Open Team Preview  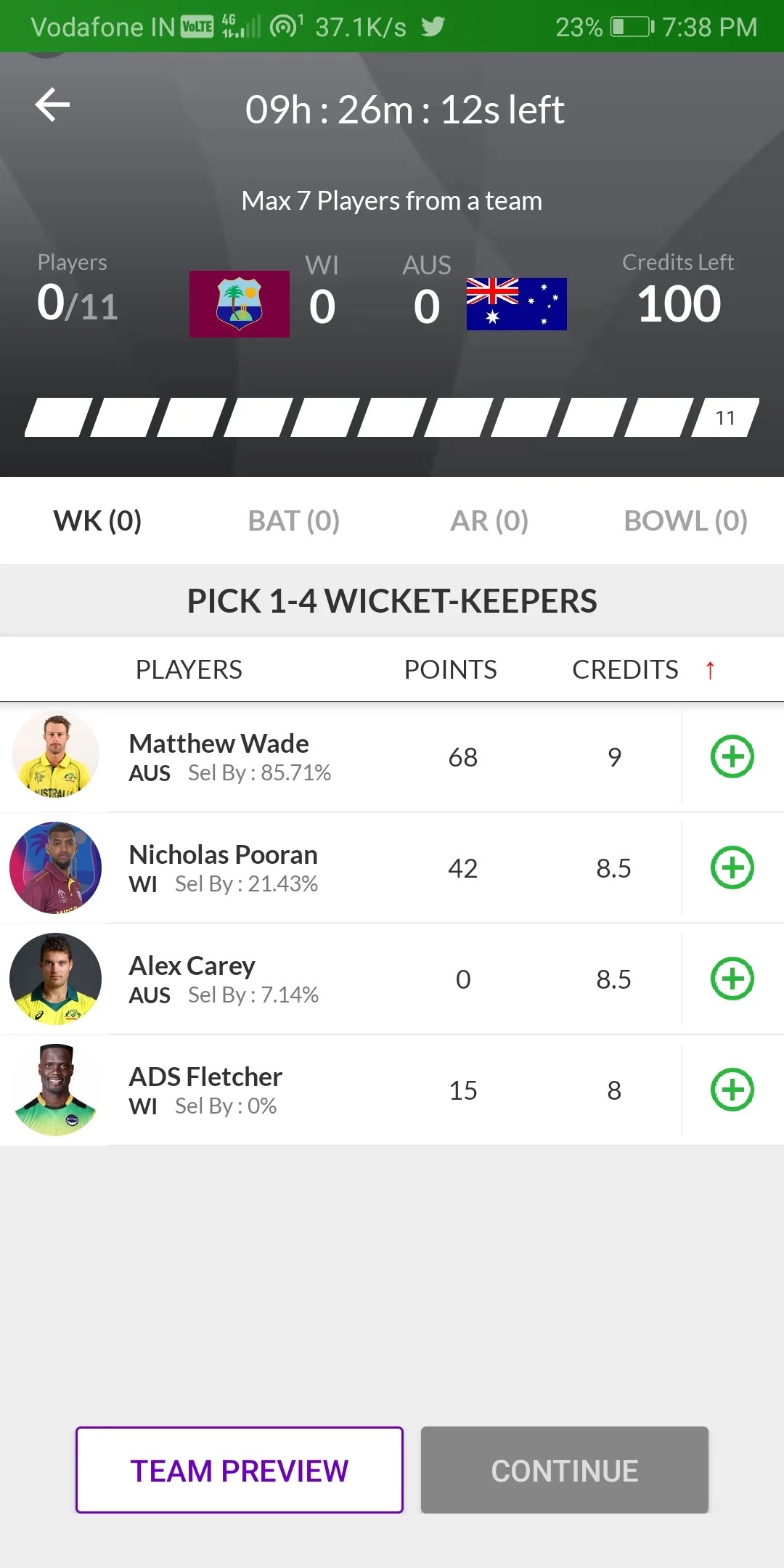click(x=240, y=1470)
